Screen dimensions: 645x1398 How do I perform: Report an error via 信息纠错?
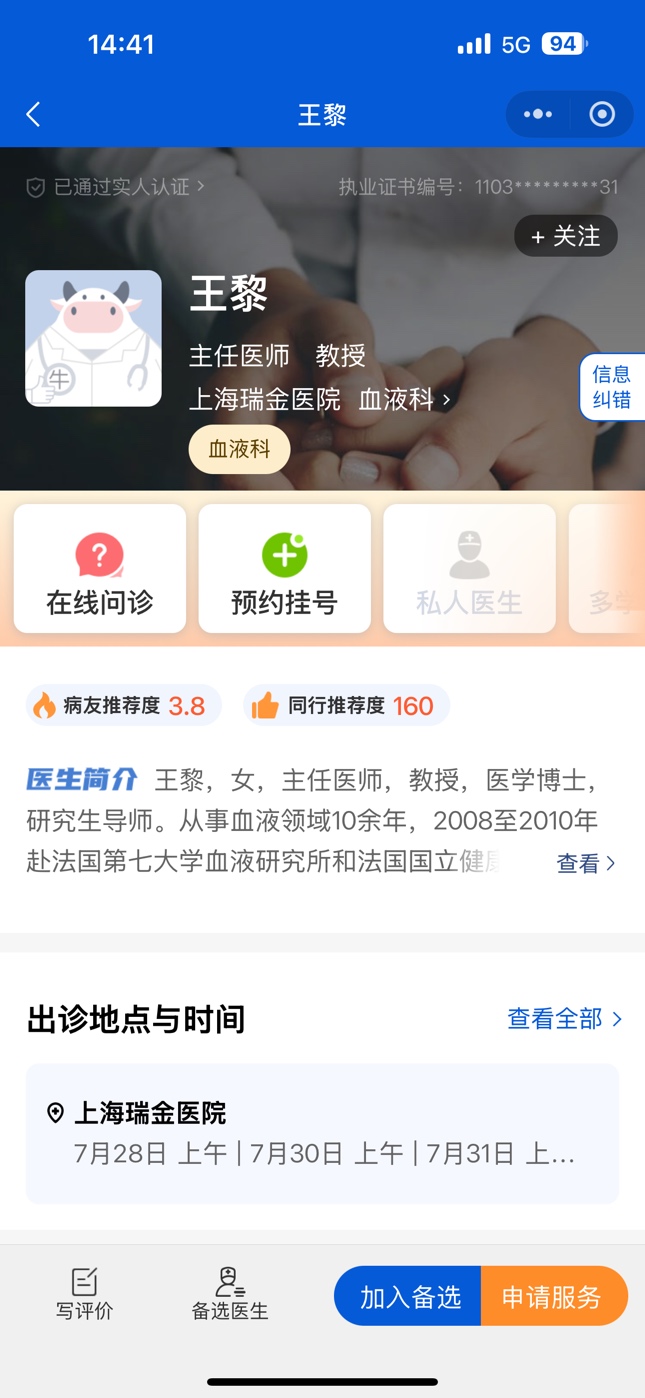612,387
